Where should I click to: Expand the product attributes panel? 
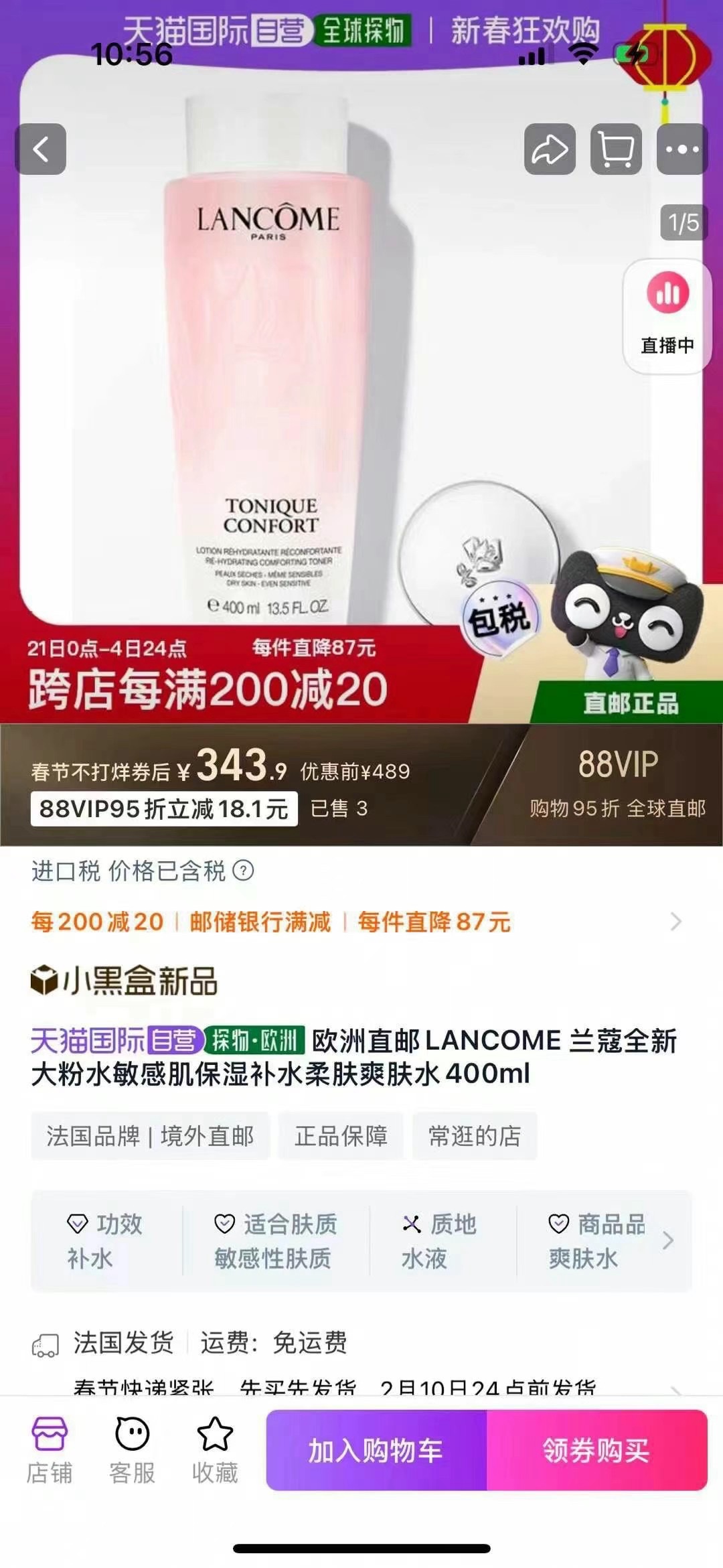667,1240
